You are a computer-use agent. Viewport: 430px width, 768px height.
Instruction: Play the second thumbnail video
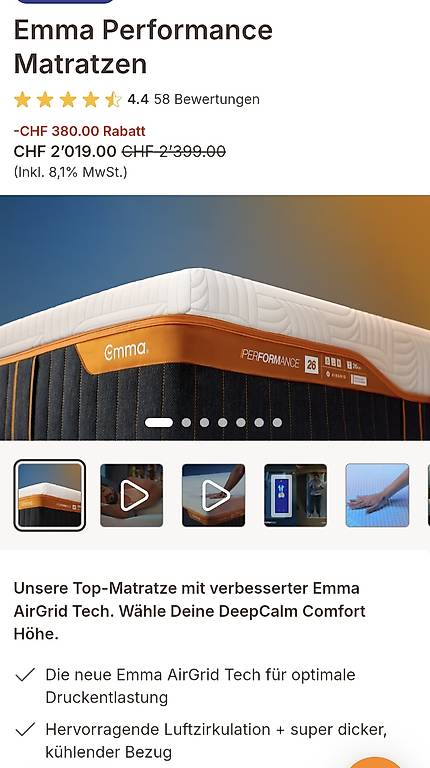tap(132, 495)
